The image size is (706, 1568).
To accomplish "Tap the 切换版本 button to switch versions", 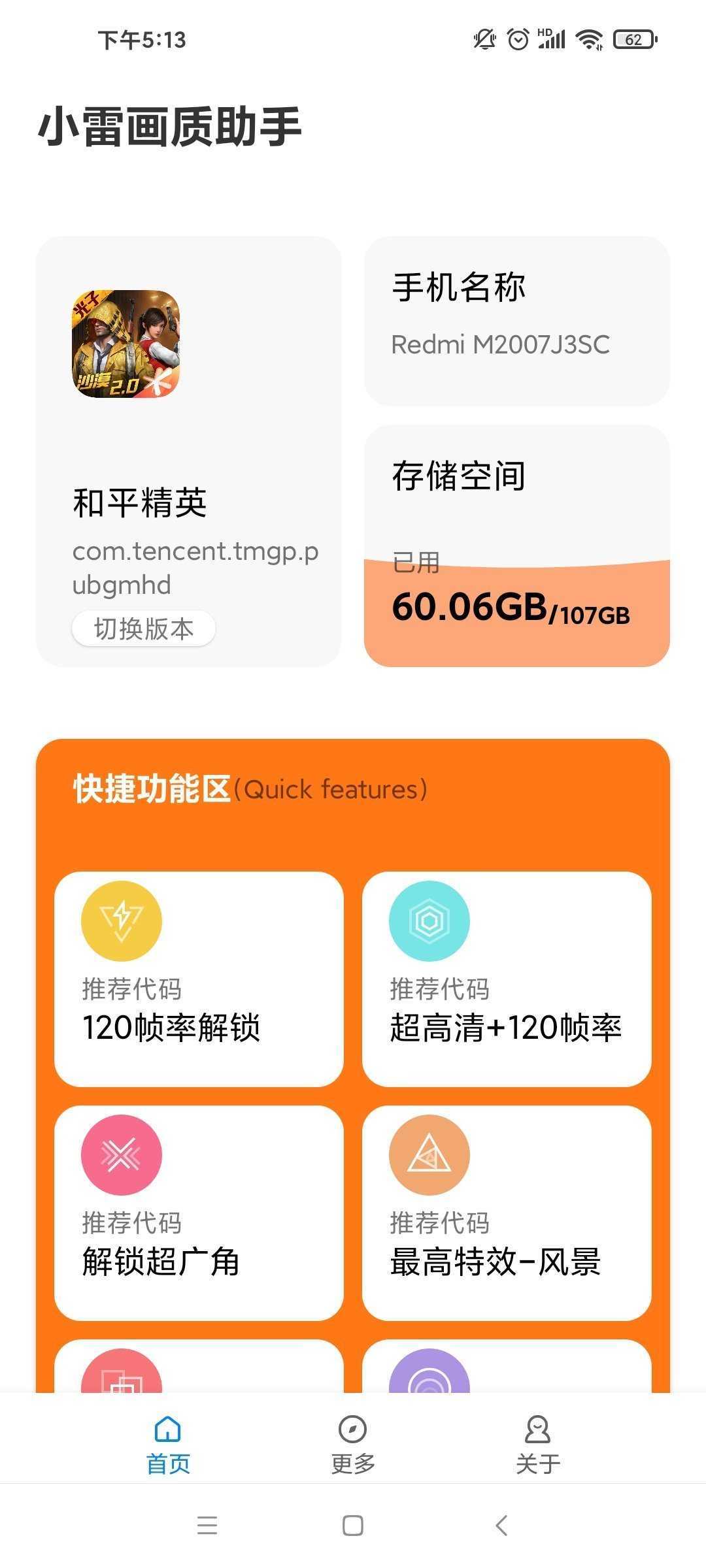I will pyautogui.click(x=144, y=628).
